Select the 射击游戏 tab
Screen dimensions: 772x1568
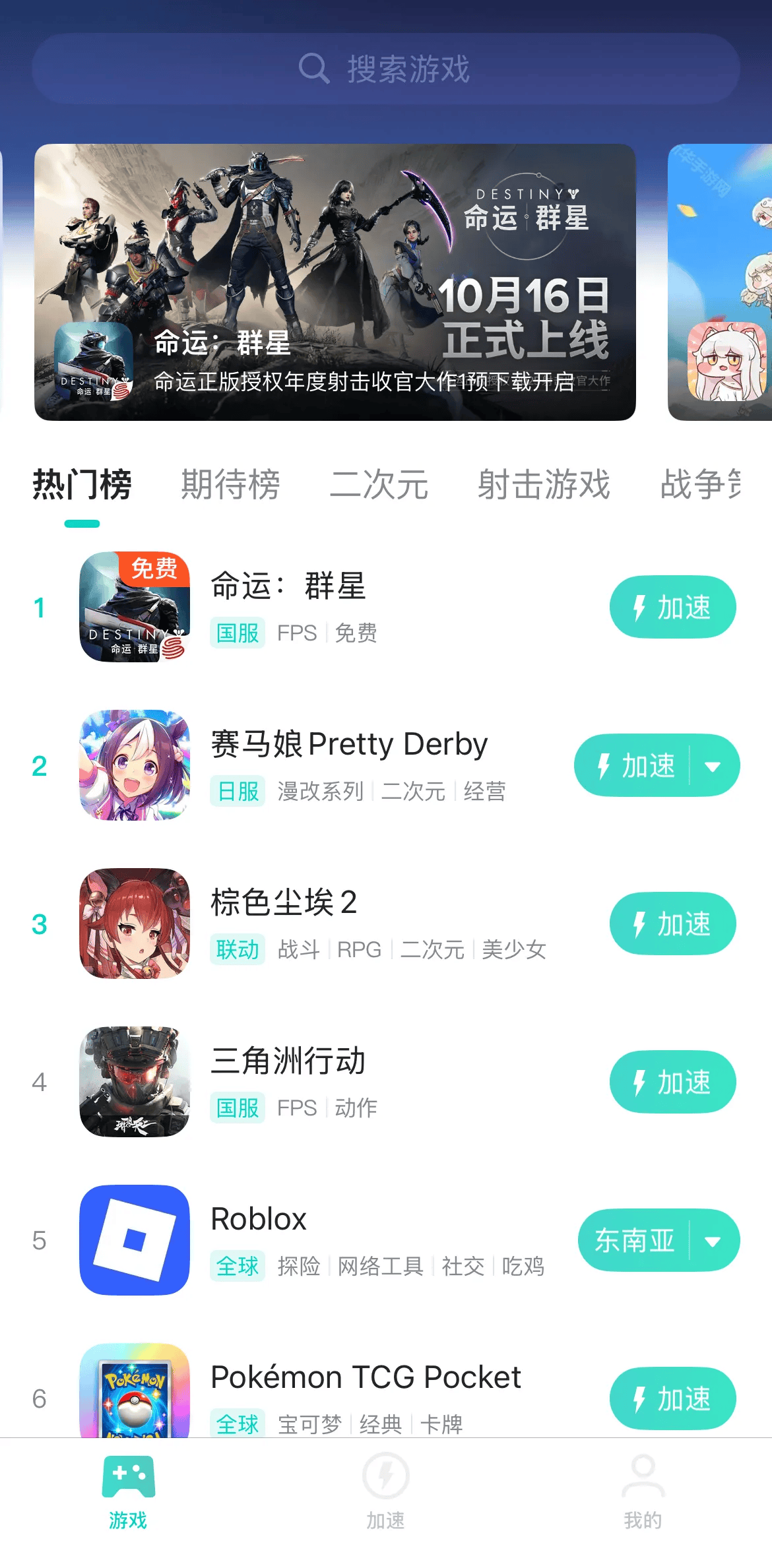[x=544, y=485]
